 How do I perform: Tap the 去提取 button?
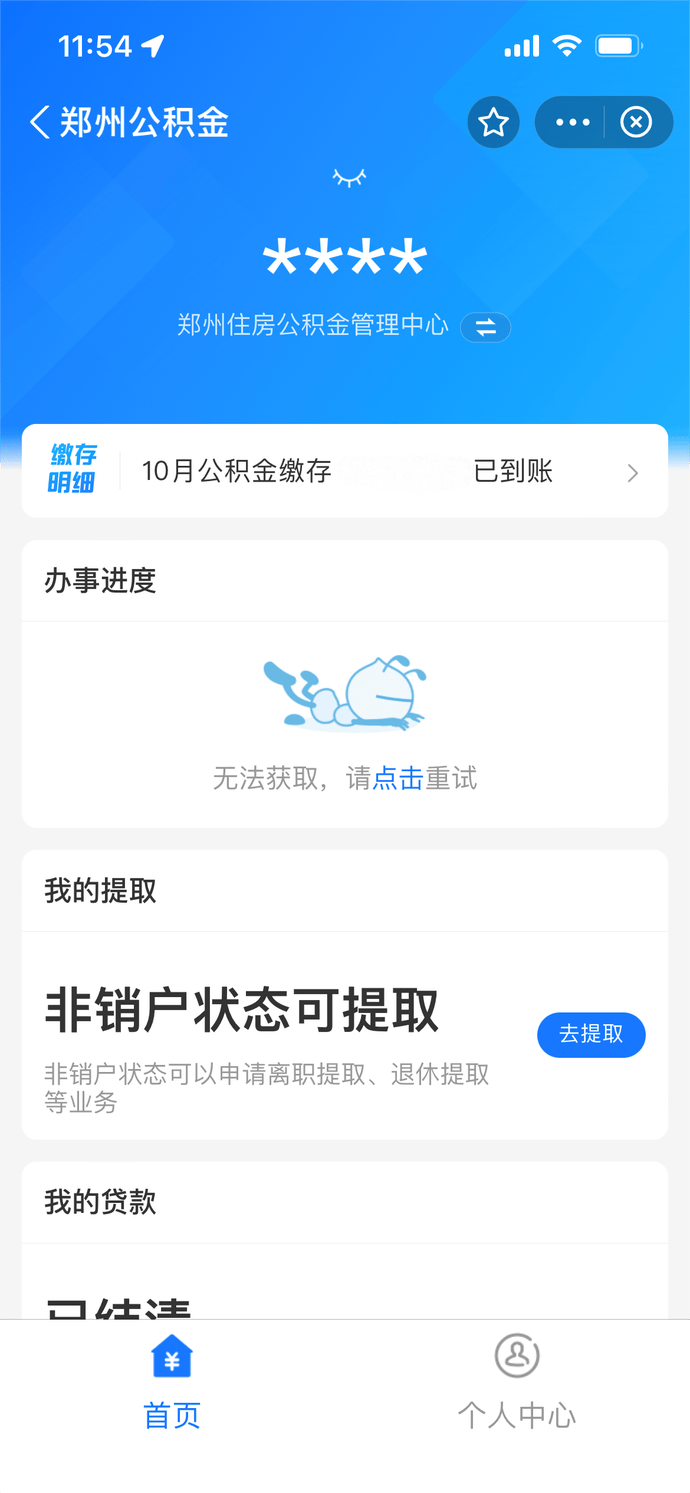coord(591,1034)
